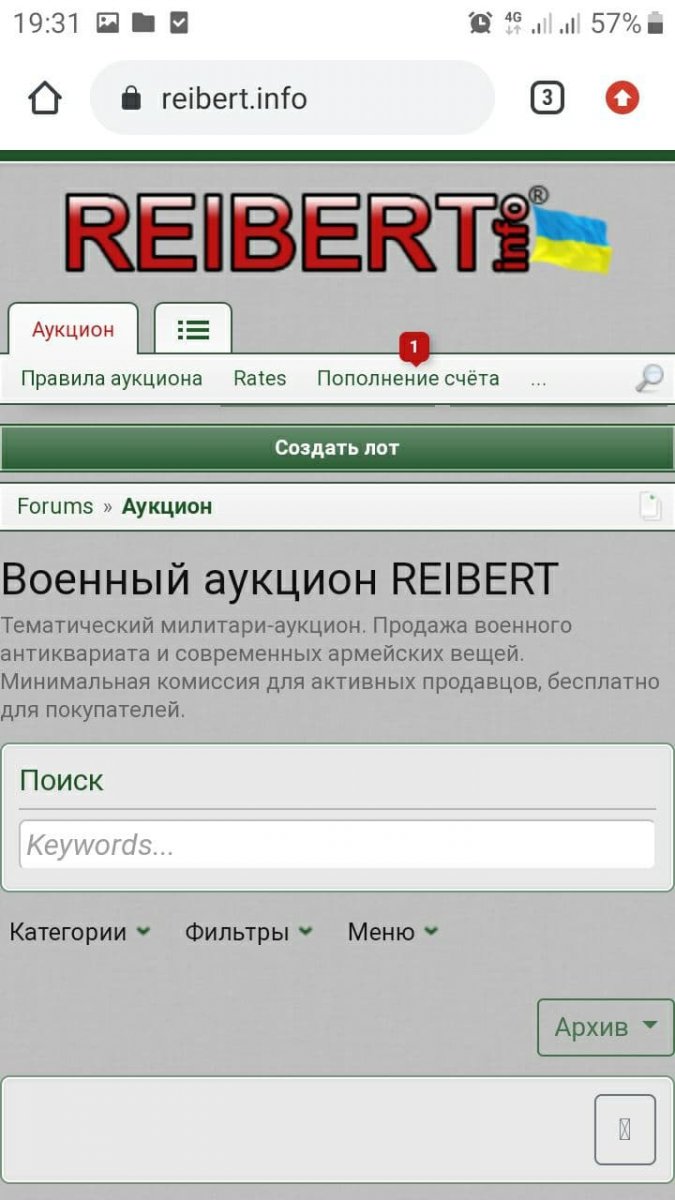Viewport: 675px width, 1200px height.
Task: Open the Меню dropdown
Action: (393, 932)
